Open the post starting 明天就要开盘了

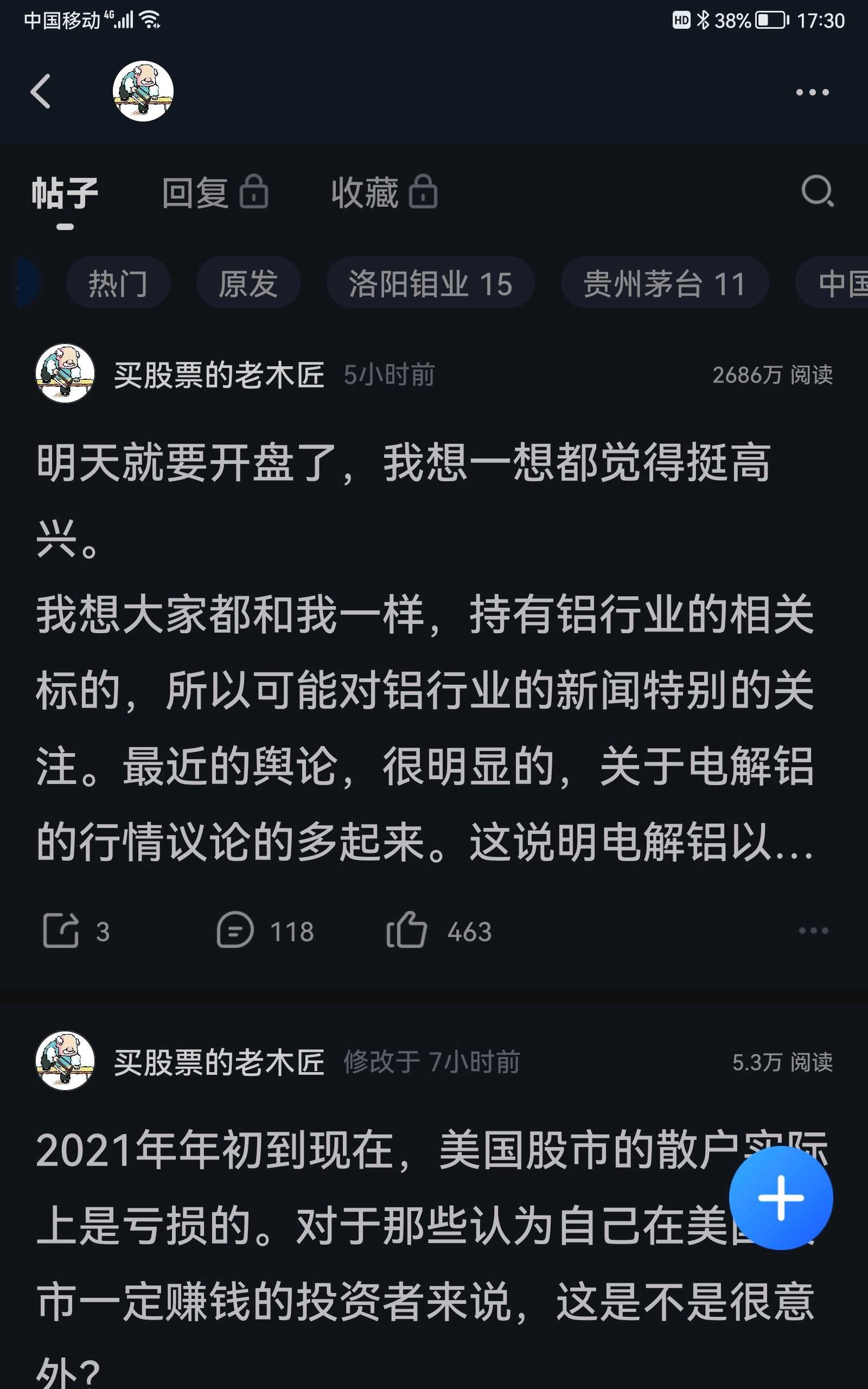[425, 652]
